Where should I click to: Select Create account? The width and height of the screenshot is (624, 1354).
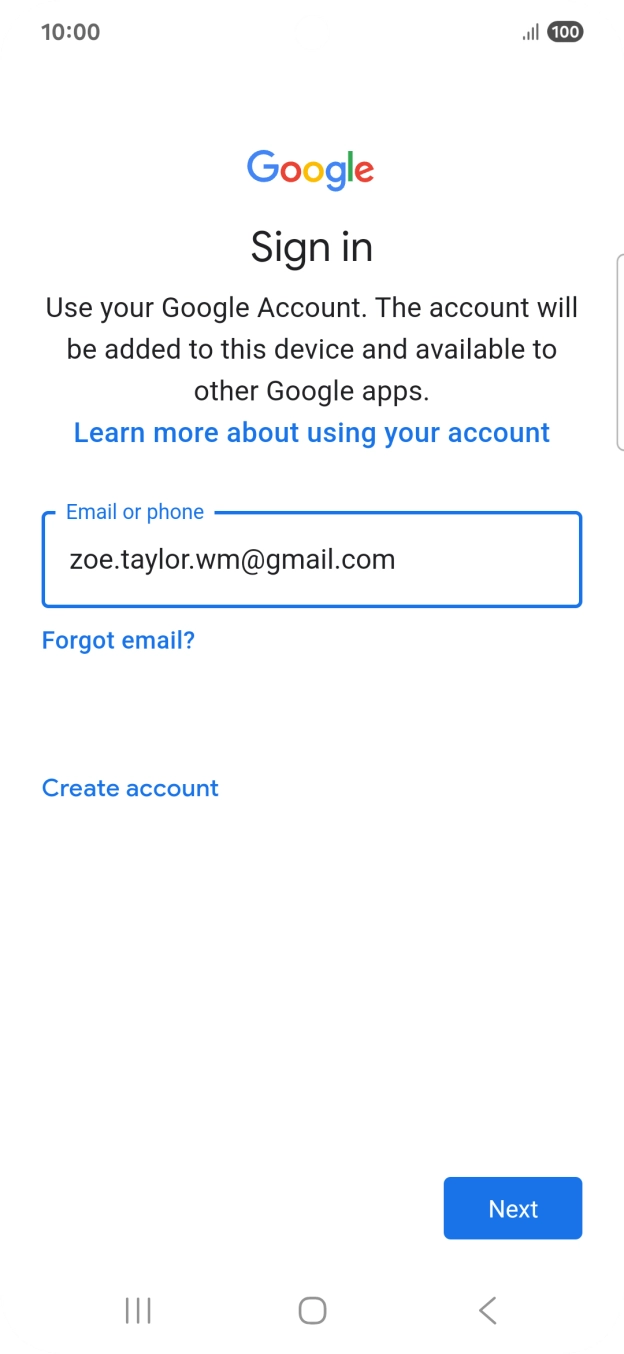(x=130, y=788)
